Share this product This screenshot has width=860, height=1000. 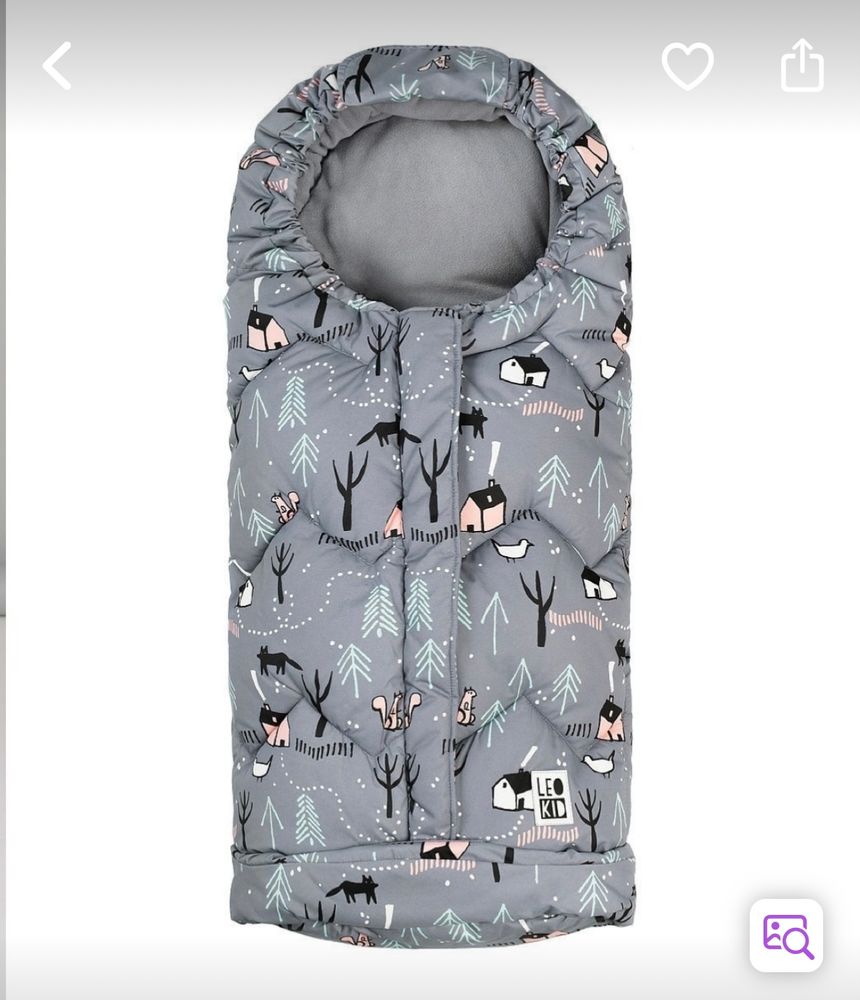tap(802, 66)
